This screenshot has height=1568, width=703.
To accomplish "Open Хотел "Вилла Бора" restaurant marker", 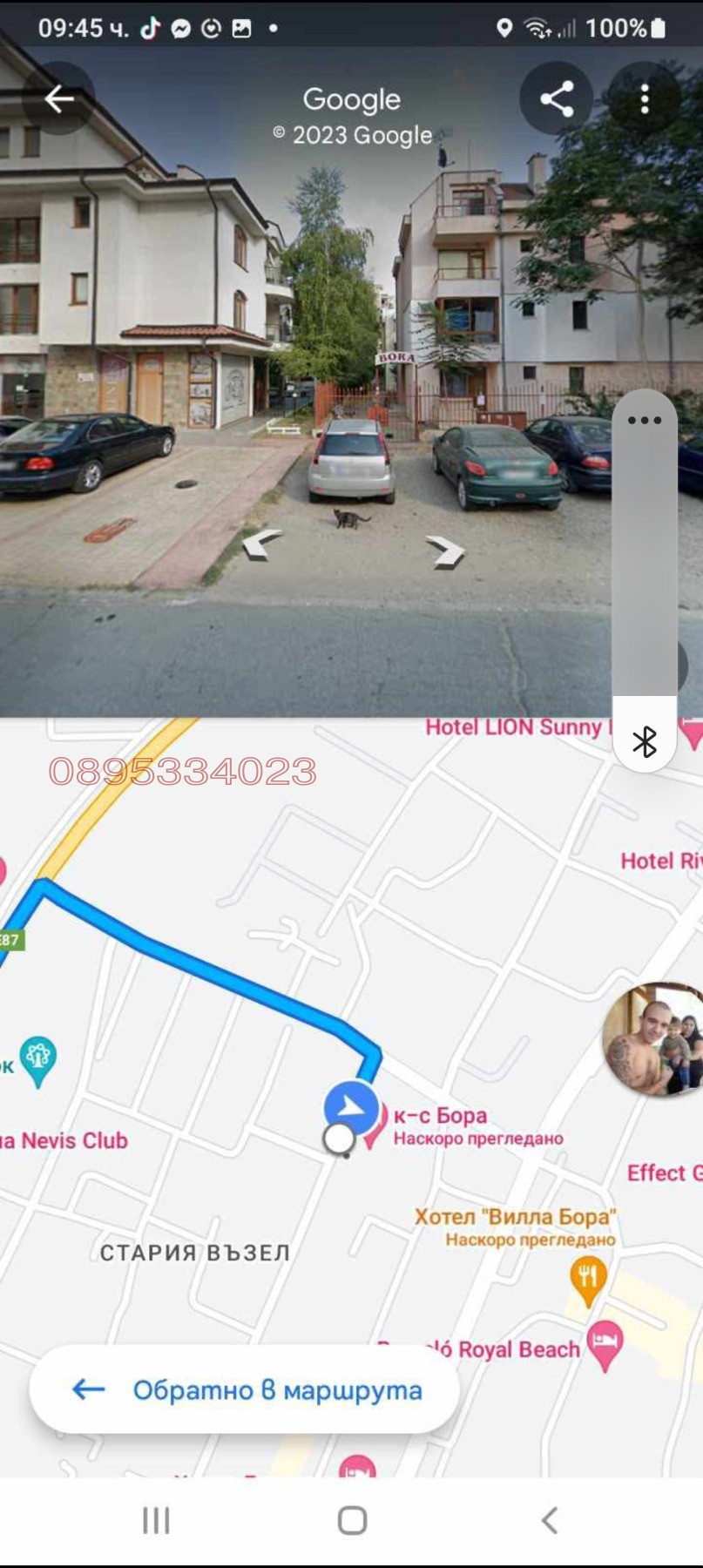I will [x=588, y=1279].
